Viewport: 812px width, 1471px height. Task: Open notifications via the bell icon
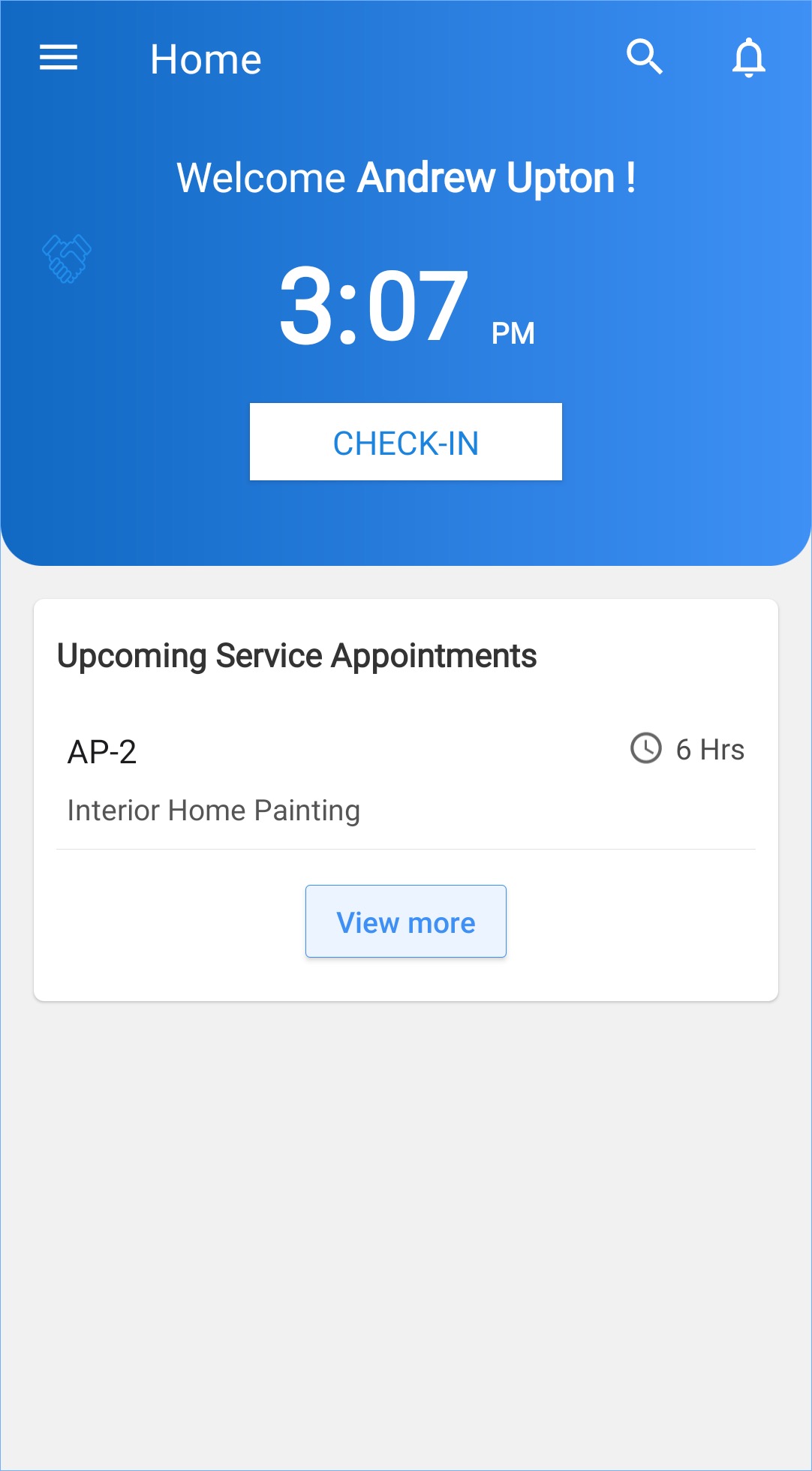point(749,58)
